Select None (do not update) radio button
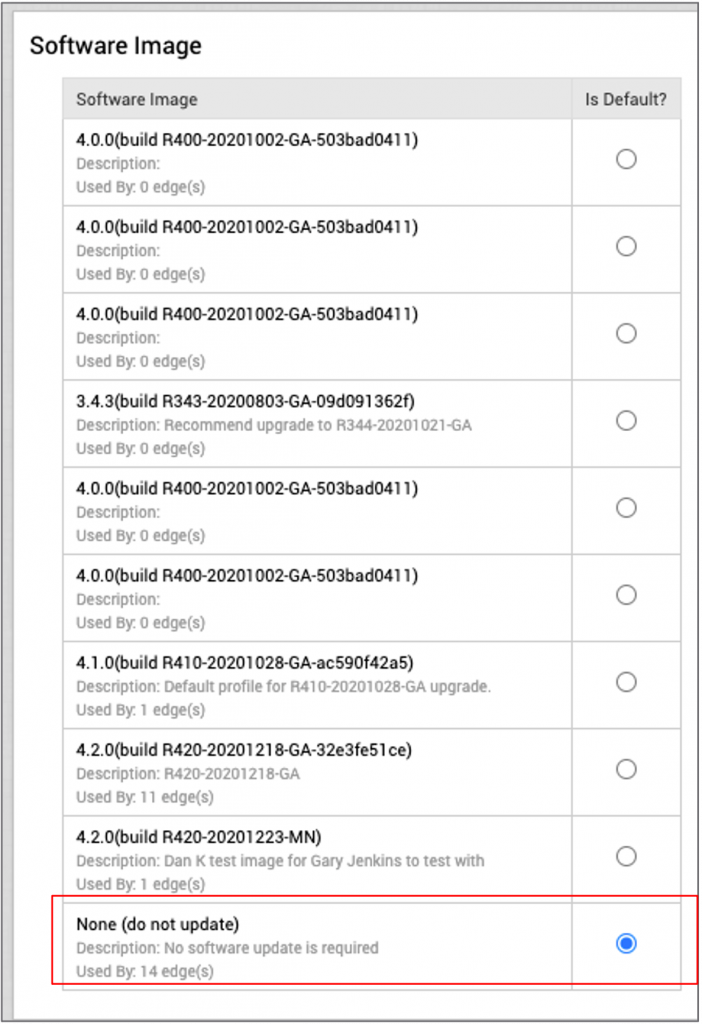The height and width of the screenshot is (1024, 702). [x=626, y=943]
